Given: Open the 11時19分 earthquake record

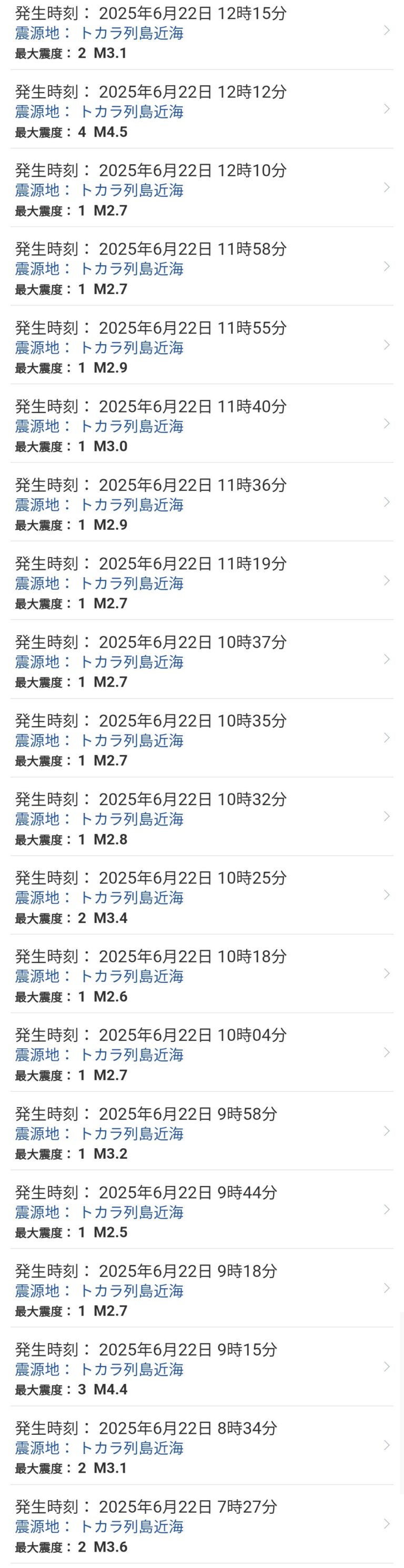Looking at the screenshot, I should tap(201, 582).
